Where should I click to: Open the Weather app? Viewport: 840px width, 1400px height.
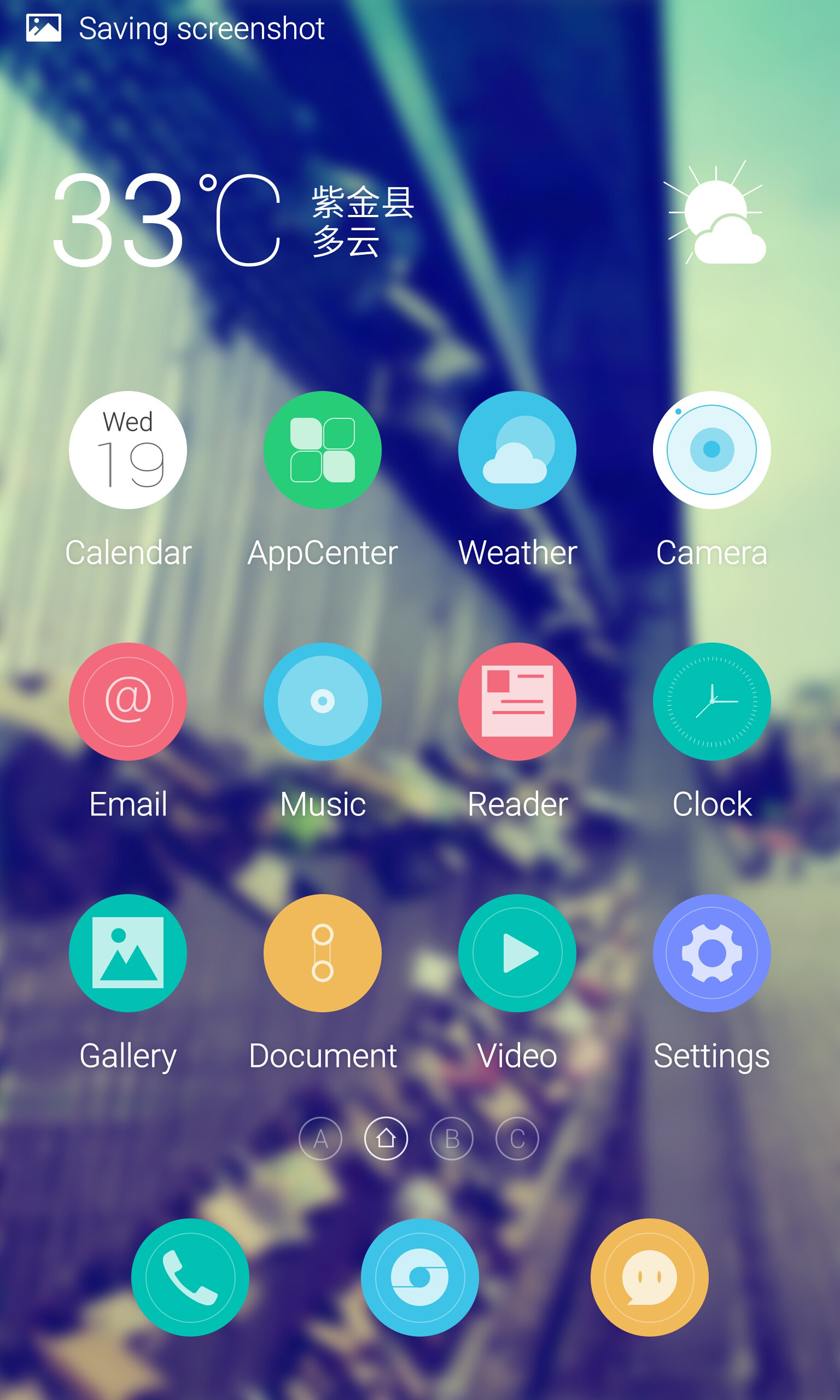pos(517,450)
